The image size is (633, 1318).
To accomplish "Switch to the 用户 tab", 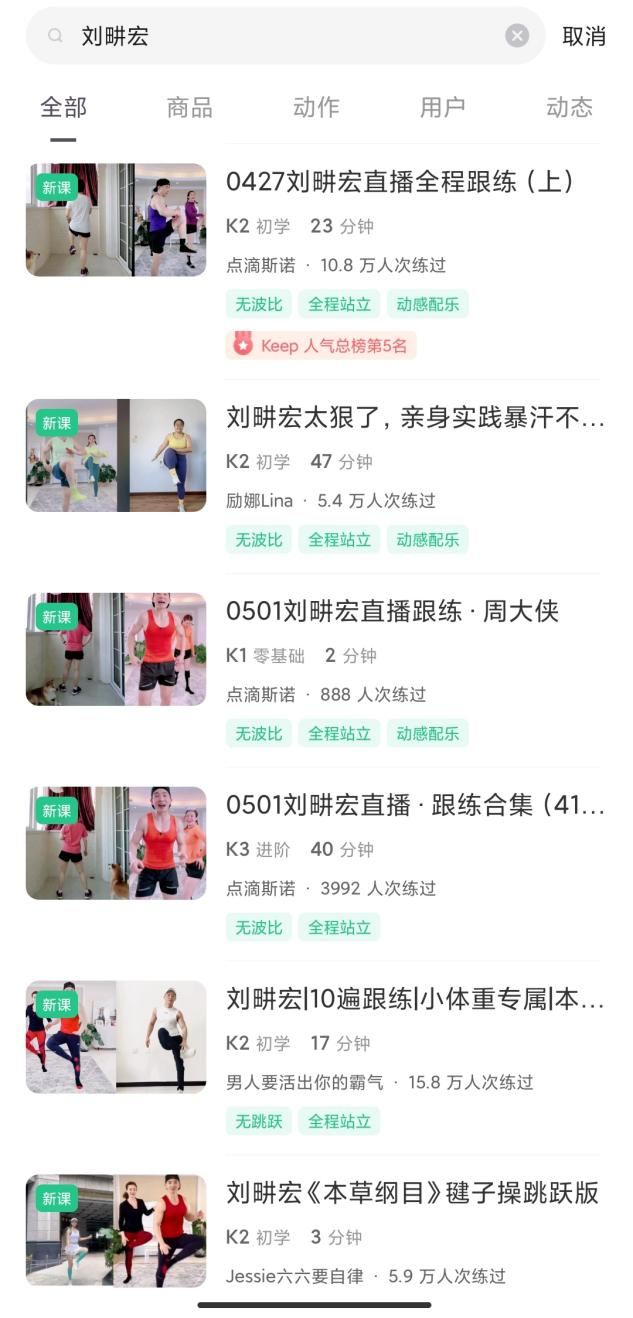I will tap(442, 107).
